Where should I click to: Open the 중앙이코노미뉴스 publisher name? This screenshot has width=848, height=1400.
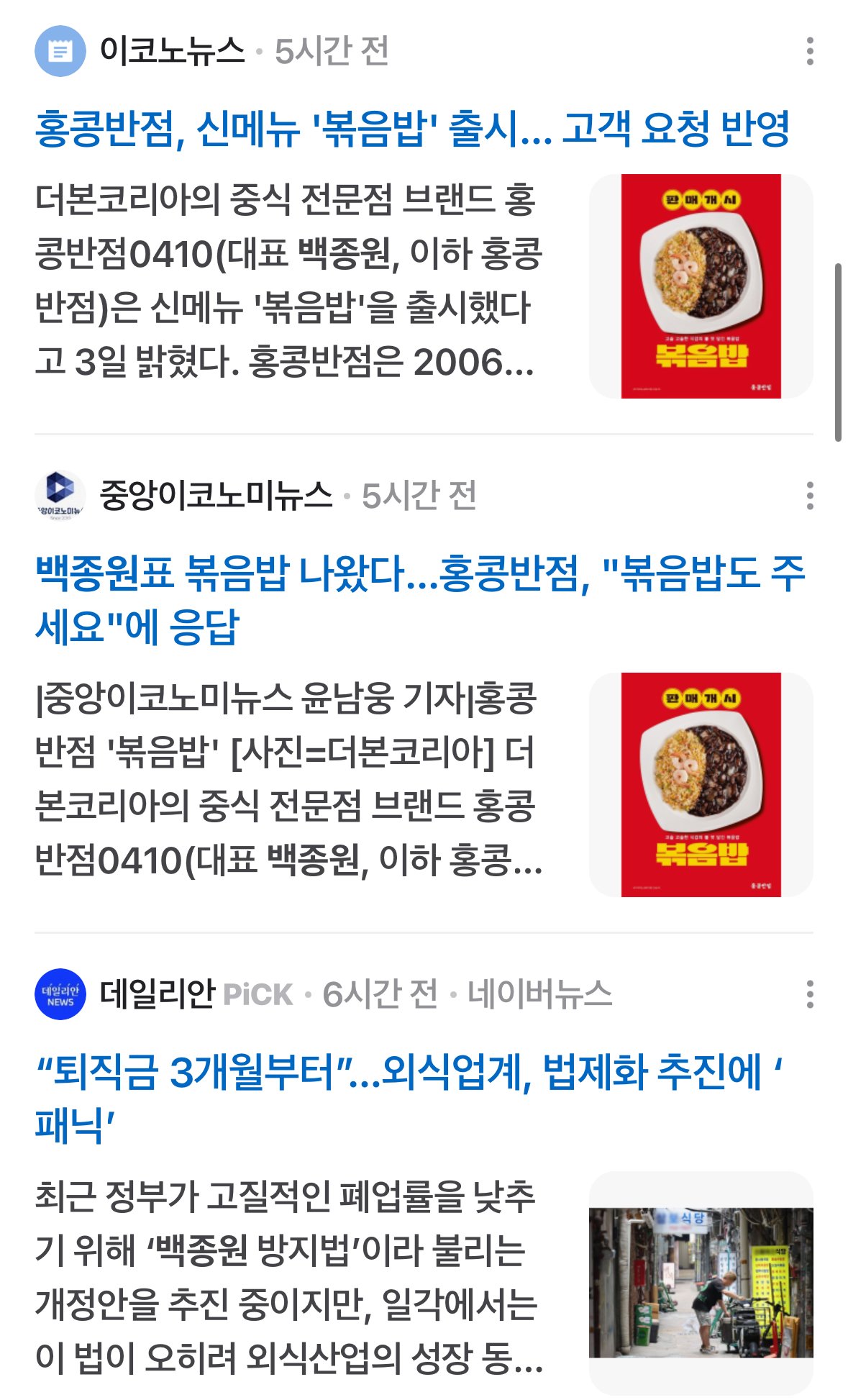(x=216, y=496)
